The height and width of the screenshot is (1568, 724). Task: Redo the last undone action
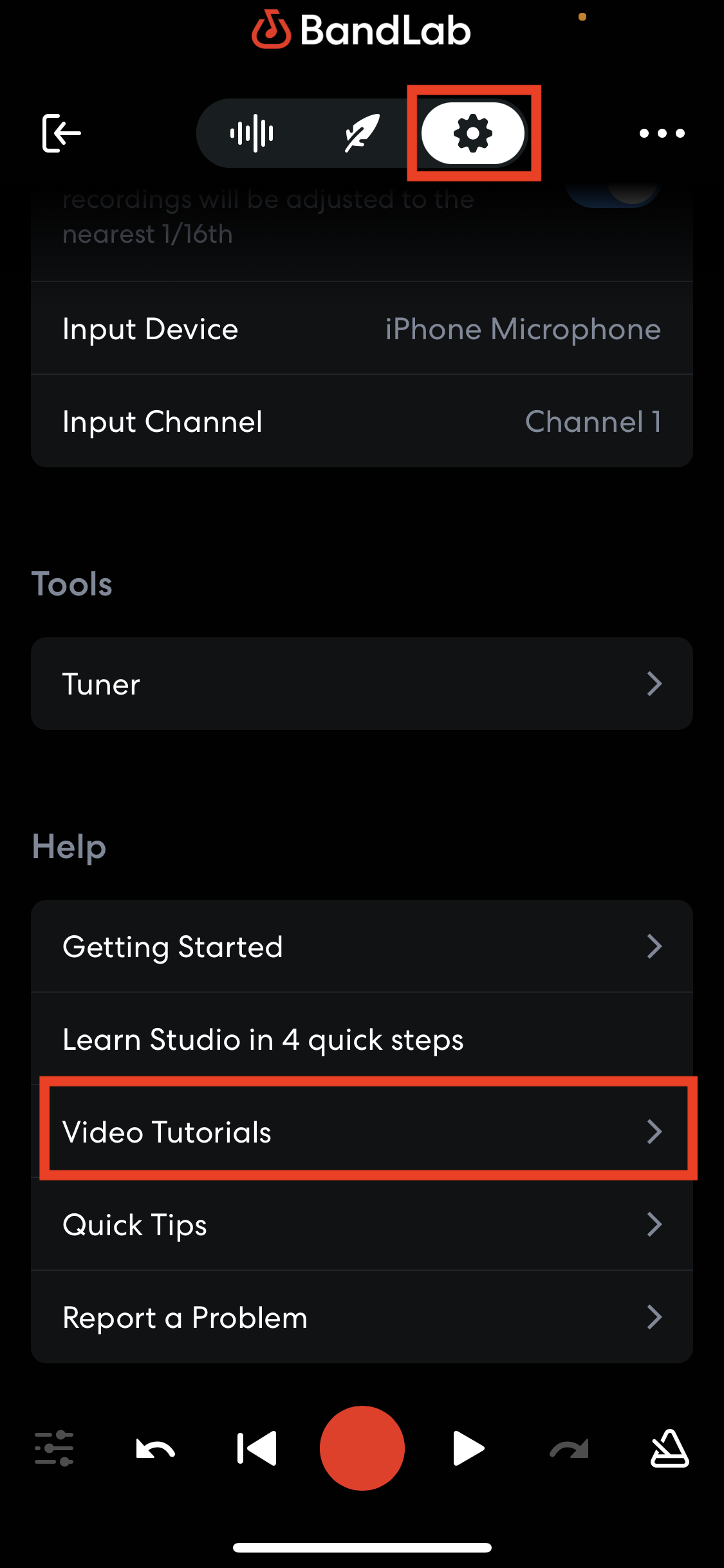tap(569, 1449)
